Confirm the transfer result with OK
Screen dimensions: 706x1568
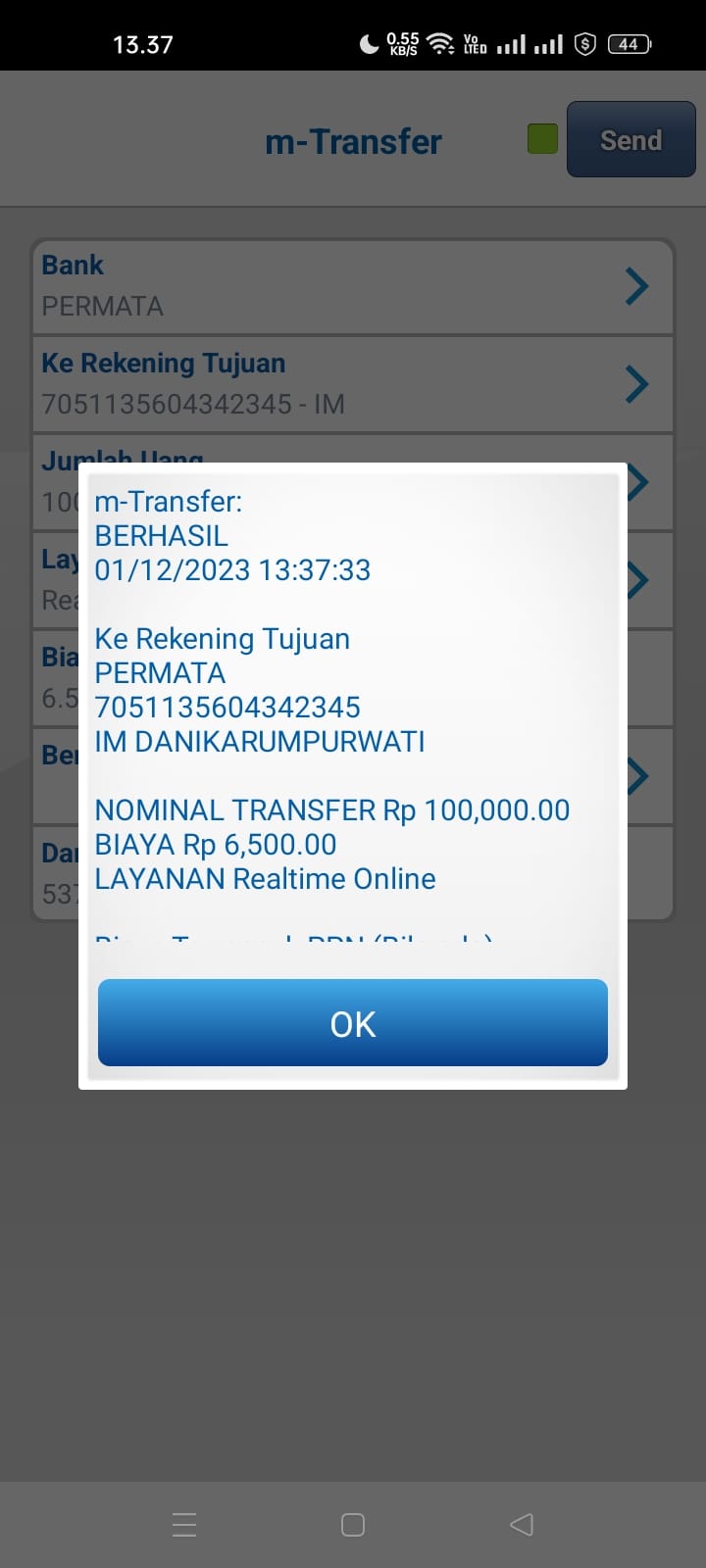tap(353, 1023)
